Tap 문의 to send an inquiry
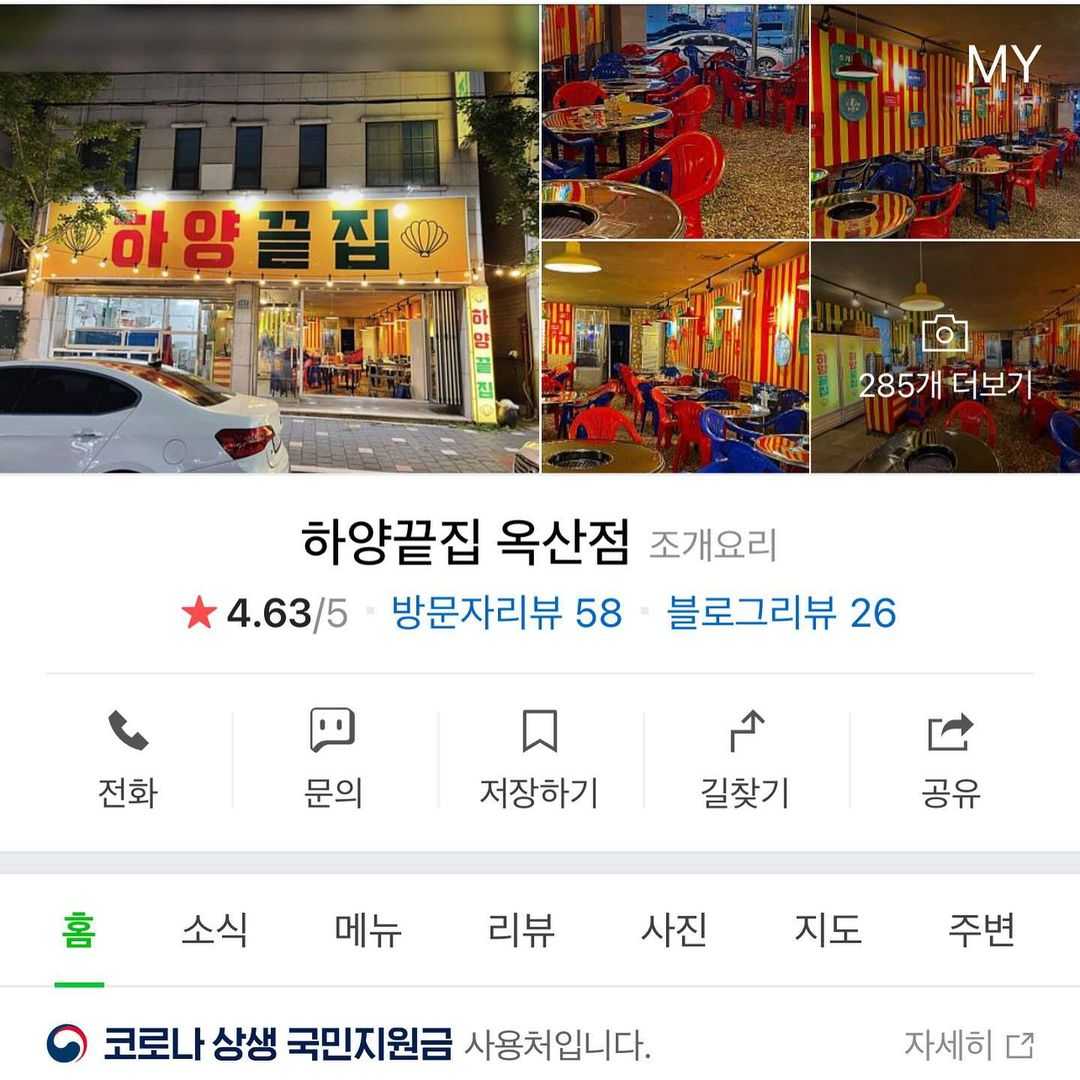Screen dimensions: 1080x1080 pos(333,760)
